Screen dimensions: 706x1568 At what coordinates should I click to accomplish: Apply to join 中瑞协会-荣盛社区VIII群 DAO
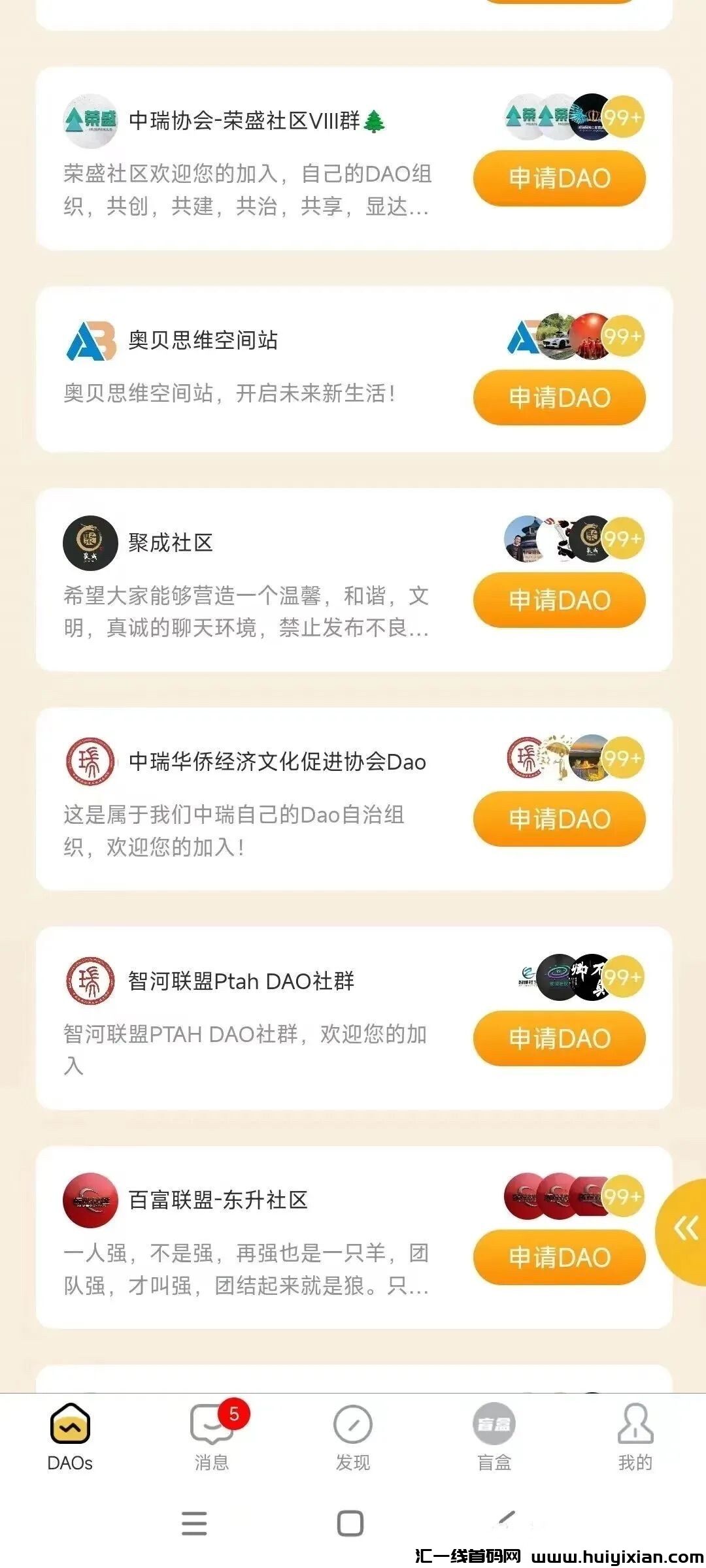click(559, 178)
